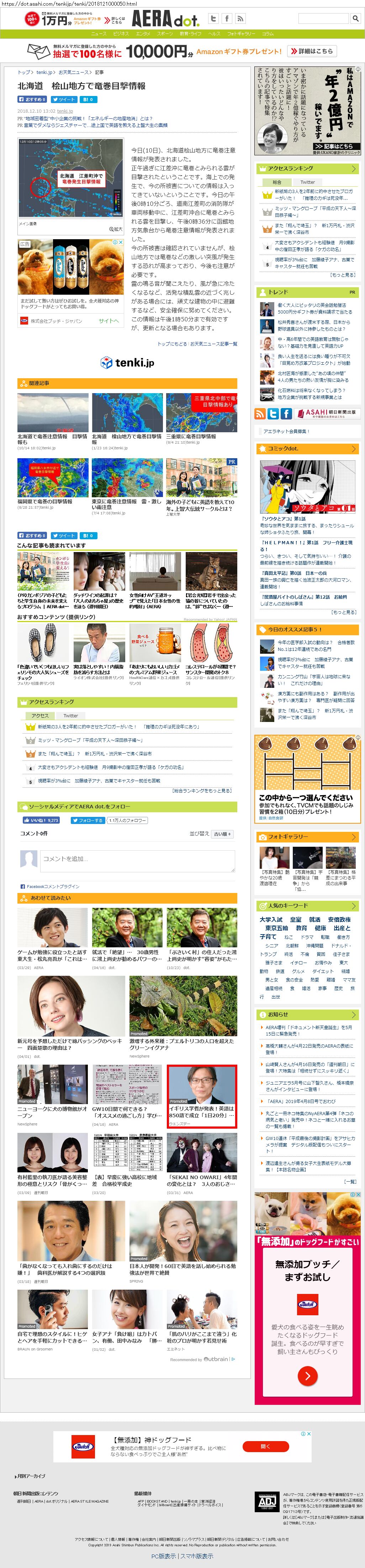365x1568 pixels.
Task: Close the bottom Butch dog food ad
Action: [309, 1434]
